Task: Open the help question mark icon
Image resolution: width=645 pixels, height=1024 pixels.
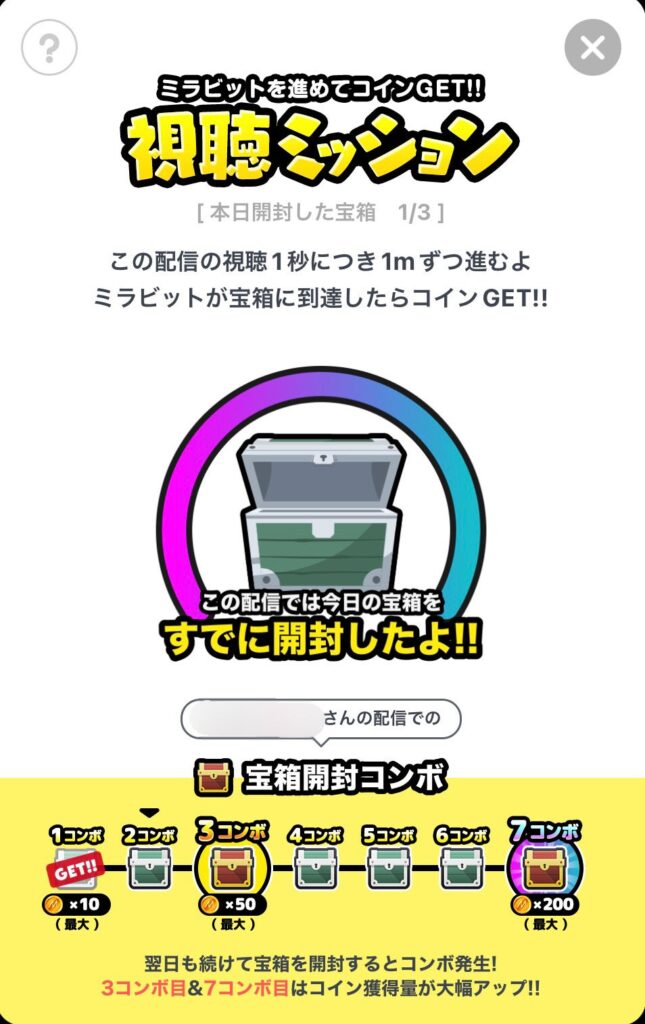Action: 49,47
